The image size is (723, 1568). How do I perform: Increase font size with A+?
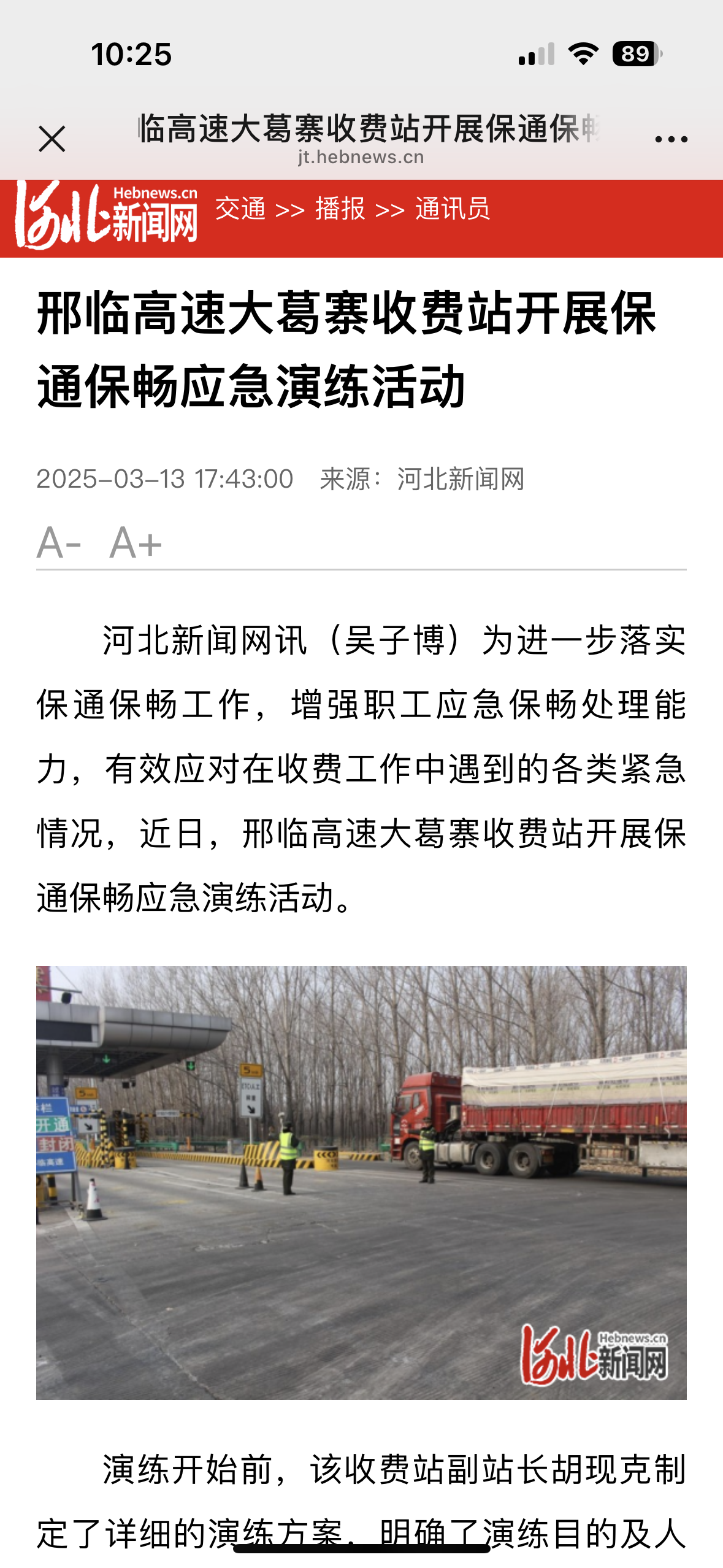pos(136,543)
